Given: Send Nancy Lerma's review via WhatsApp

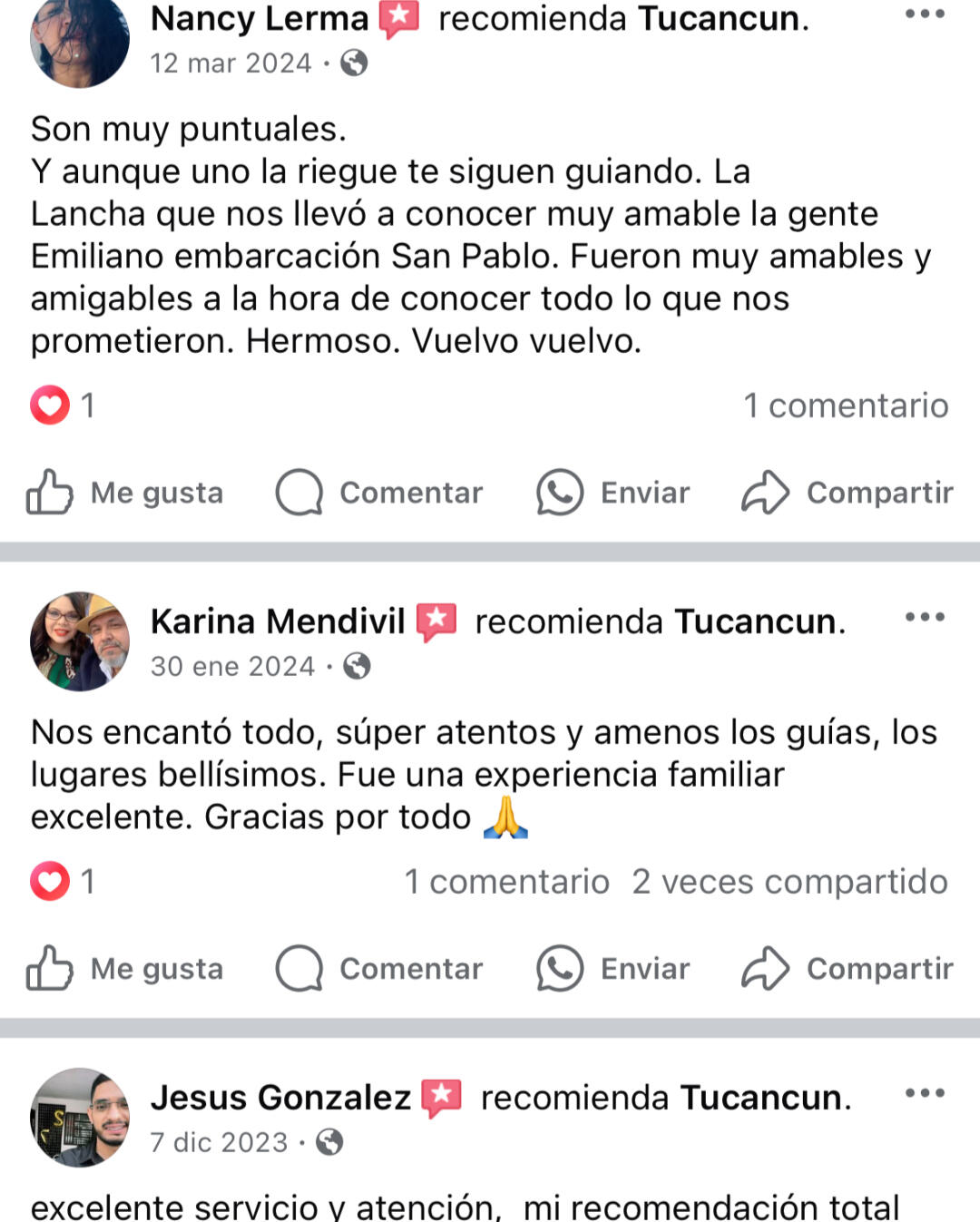Looking at the screenshot, I should click(x=613, y=493).
